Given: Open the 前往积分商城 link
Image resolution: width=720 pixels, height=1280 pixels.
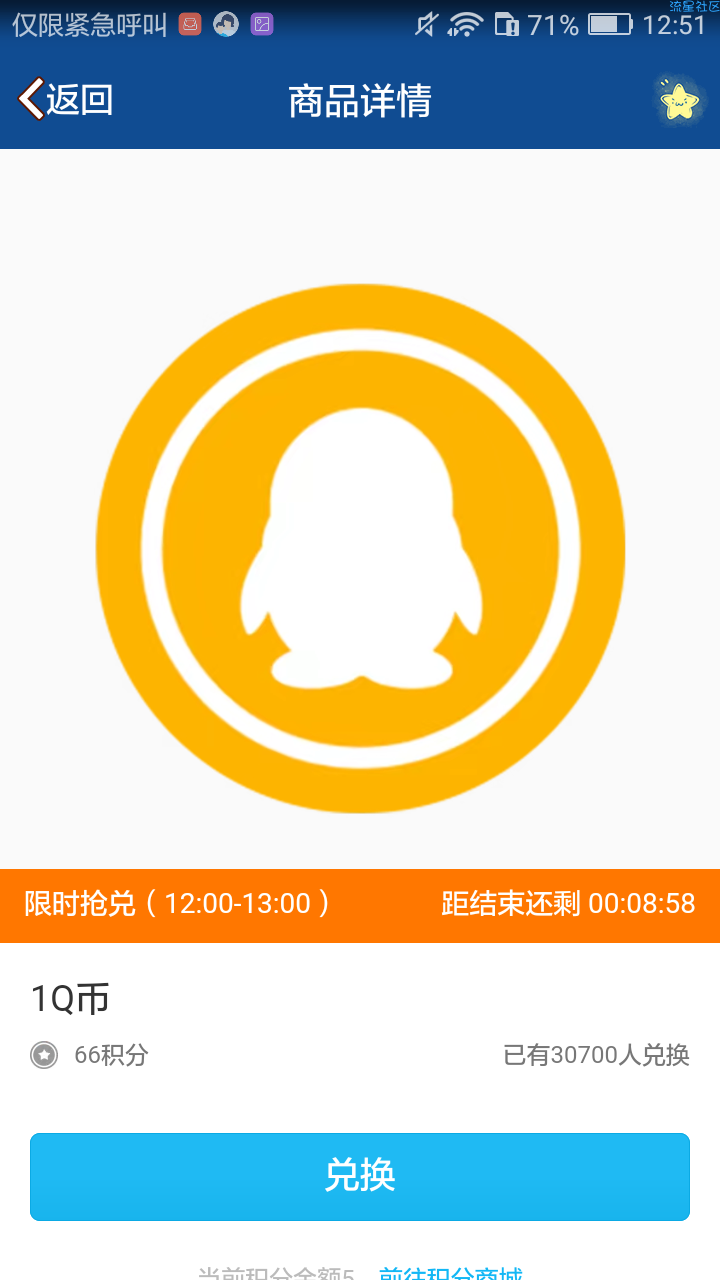Looking at the screenshot, I should [x=450, y=1273].
